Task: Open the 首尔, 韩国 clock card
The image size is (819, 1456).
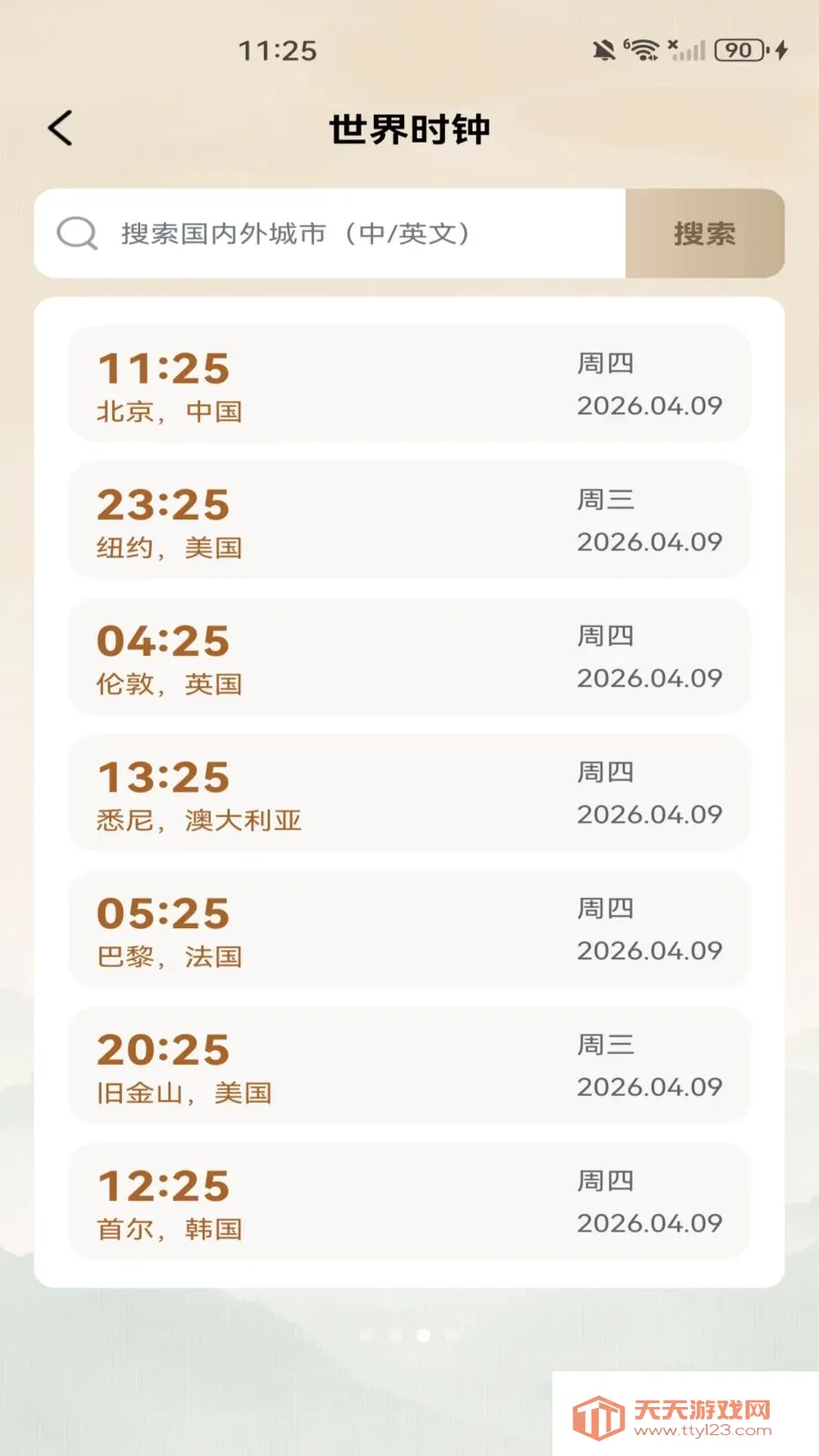Action: pos(409,1201)
